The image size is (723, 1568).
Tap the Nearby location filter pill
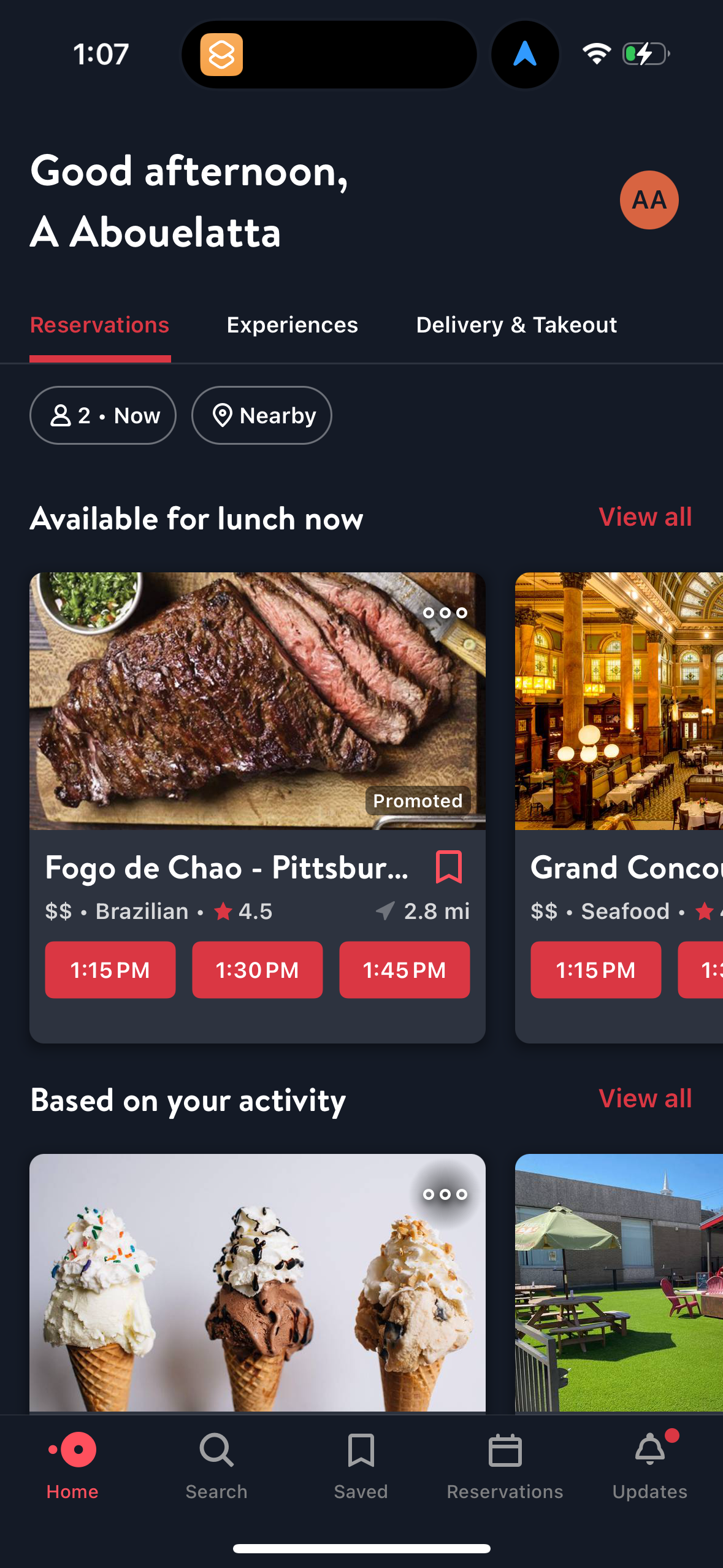[x=261, y=415]
